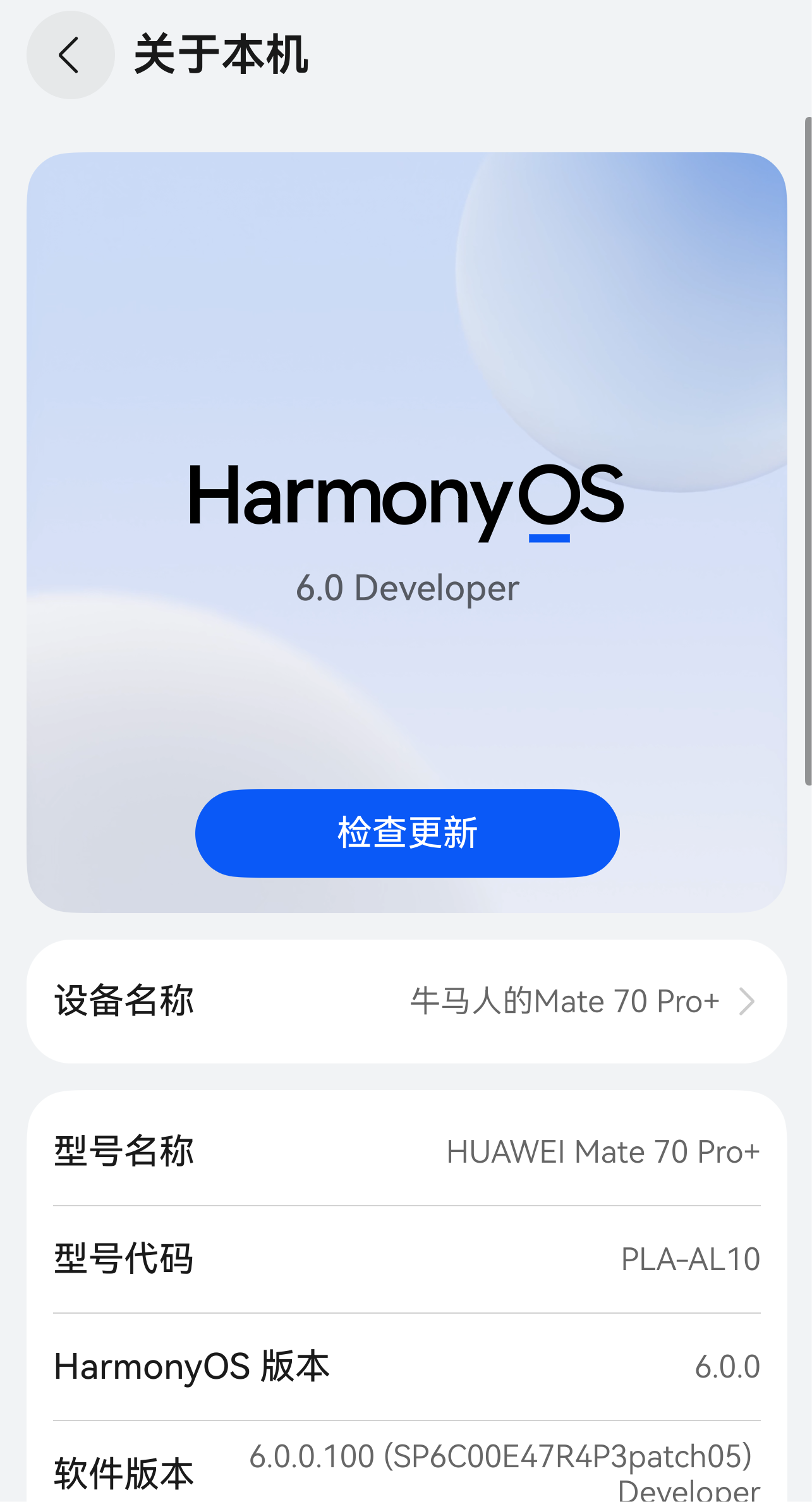The width and height of the screenshot is (812, 1502).
Task: Tap the circular back button background
Action: (70, 56)
